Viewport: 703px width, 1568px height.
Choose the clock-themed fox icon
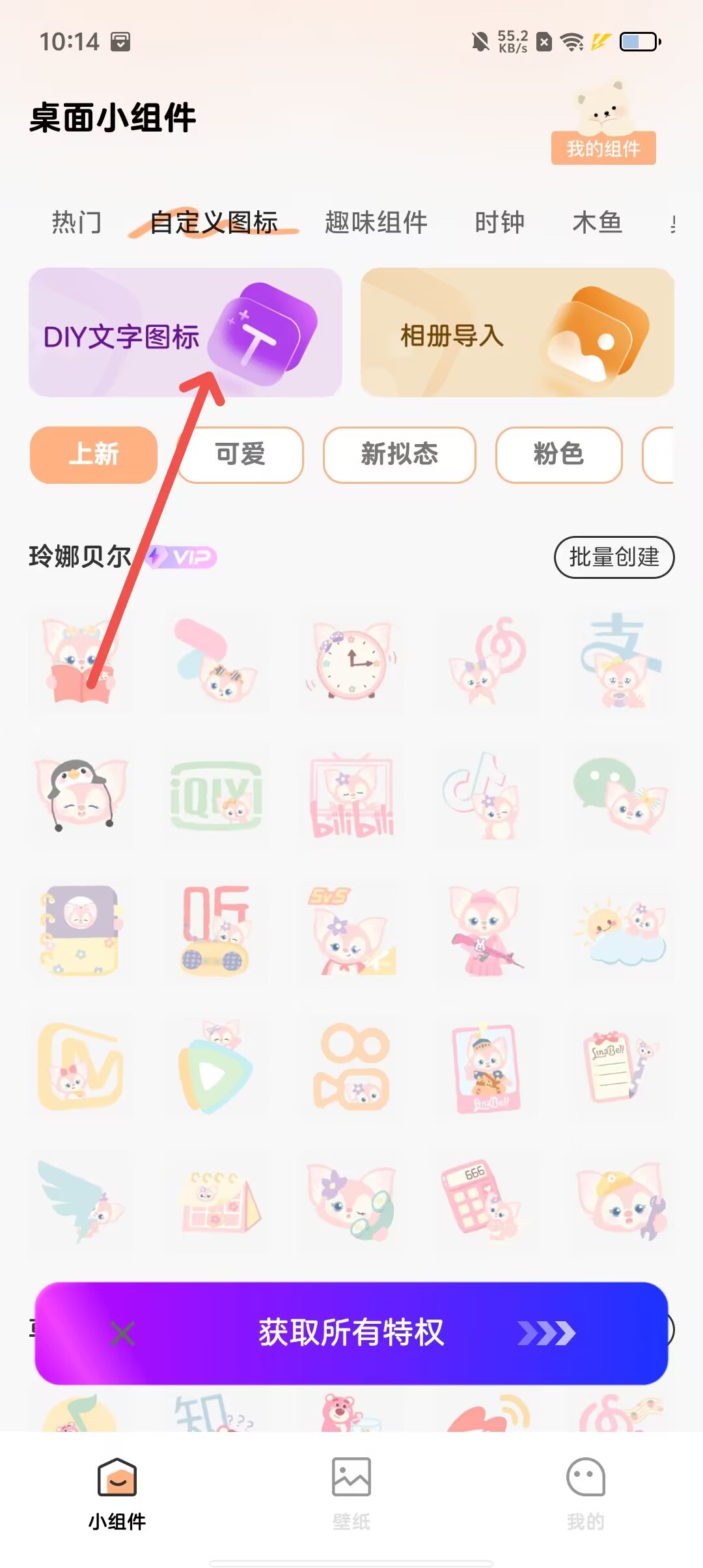(351, 660)
